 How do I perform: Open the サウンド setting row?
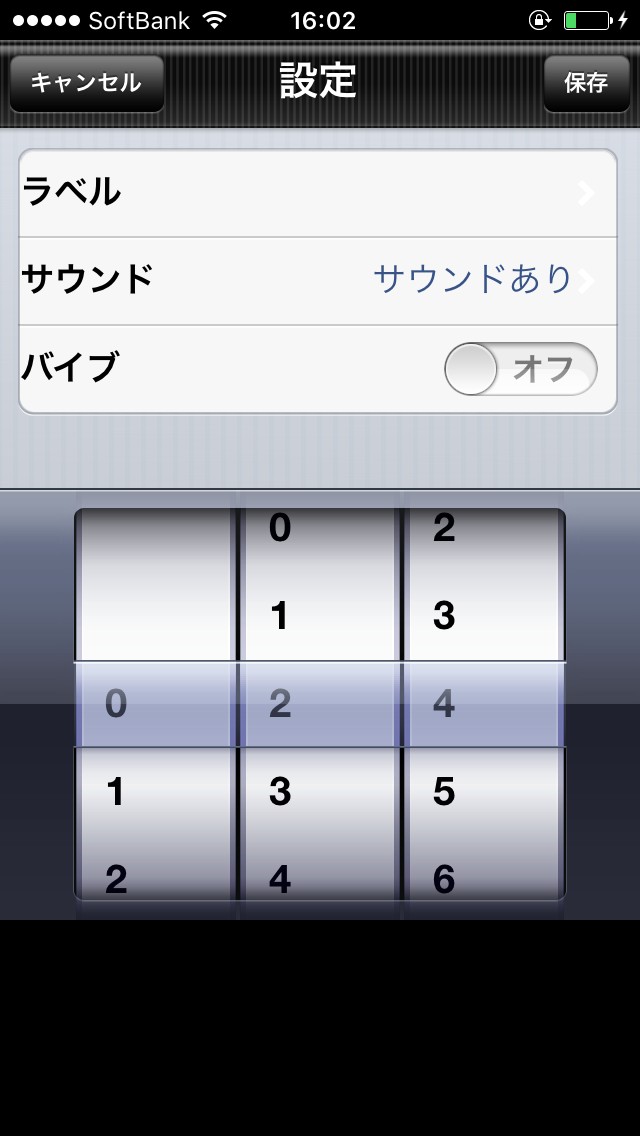(317, 281)
